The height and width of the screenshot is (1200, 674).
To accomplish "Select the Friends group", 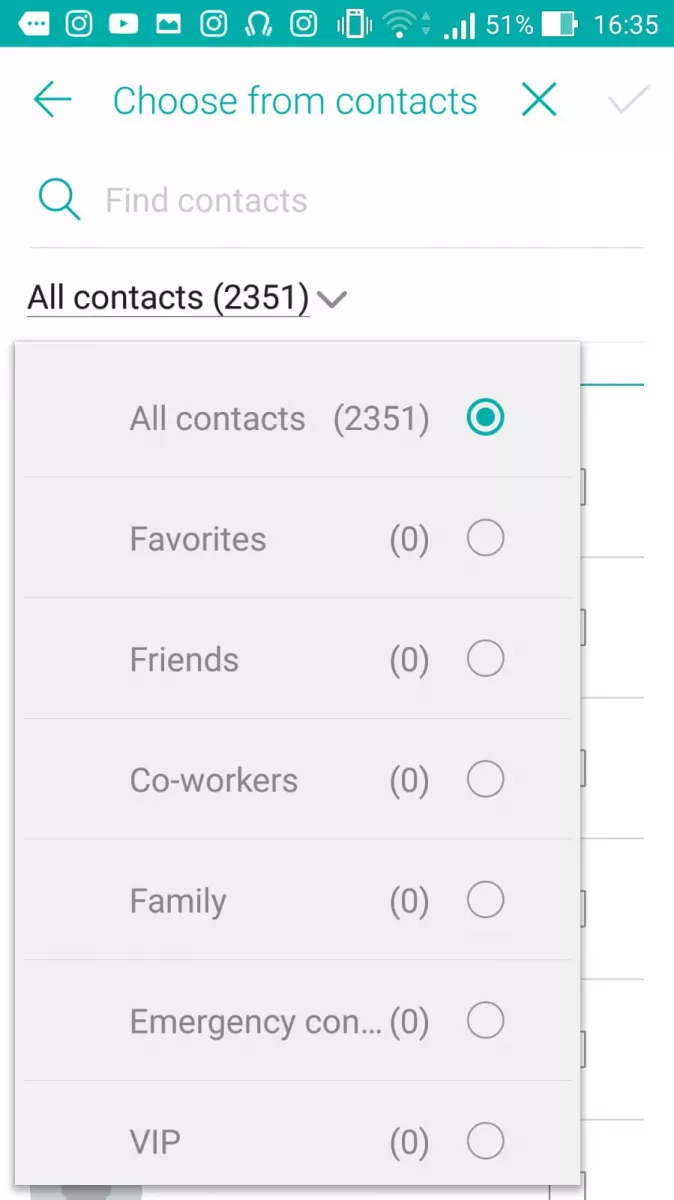I will (x=298, y=659).
